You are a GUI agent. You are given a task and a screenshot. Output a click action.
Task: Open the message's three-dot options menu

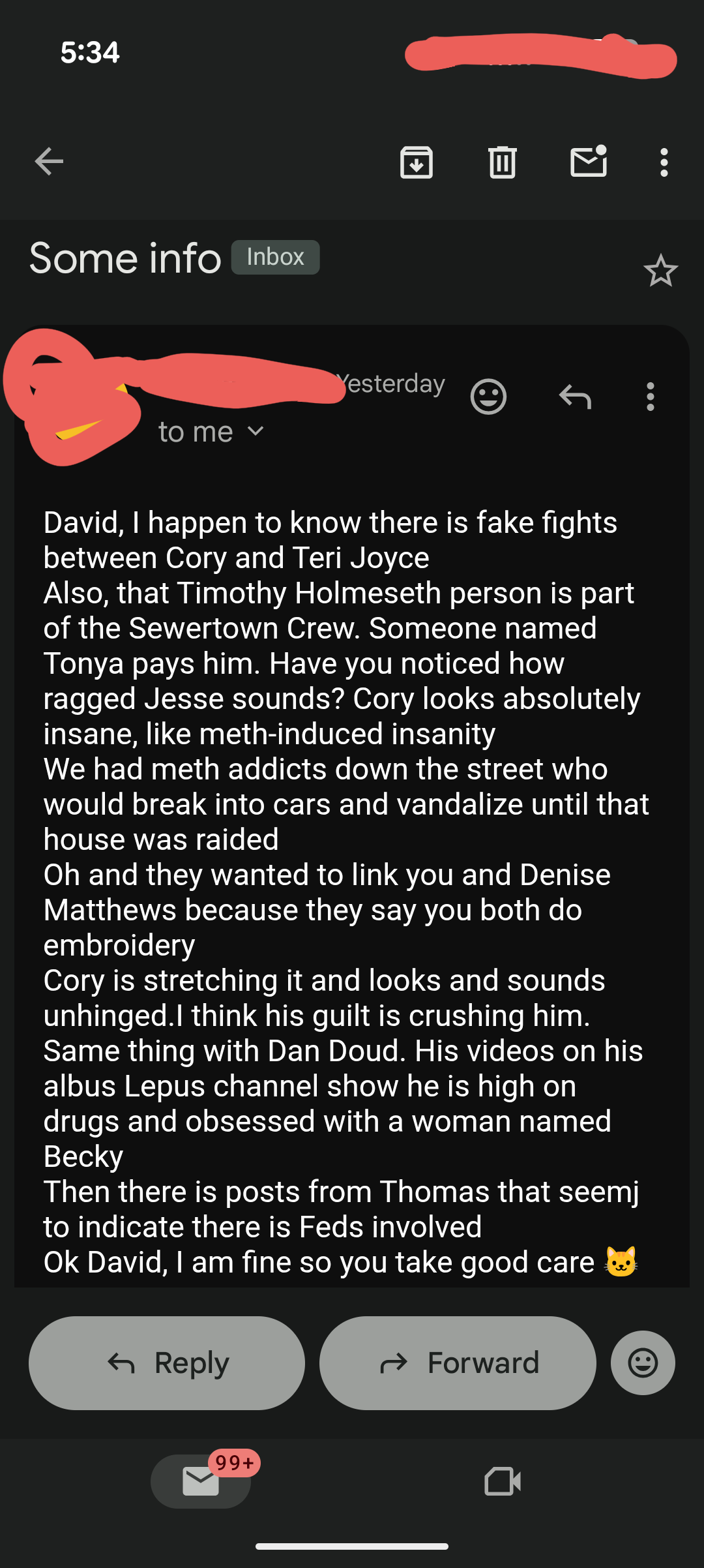click(x=650, y=396)
